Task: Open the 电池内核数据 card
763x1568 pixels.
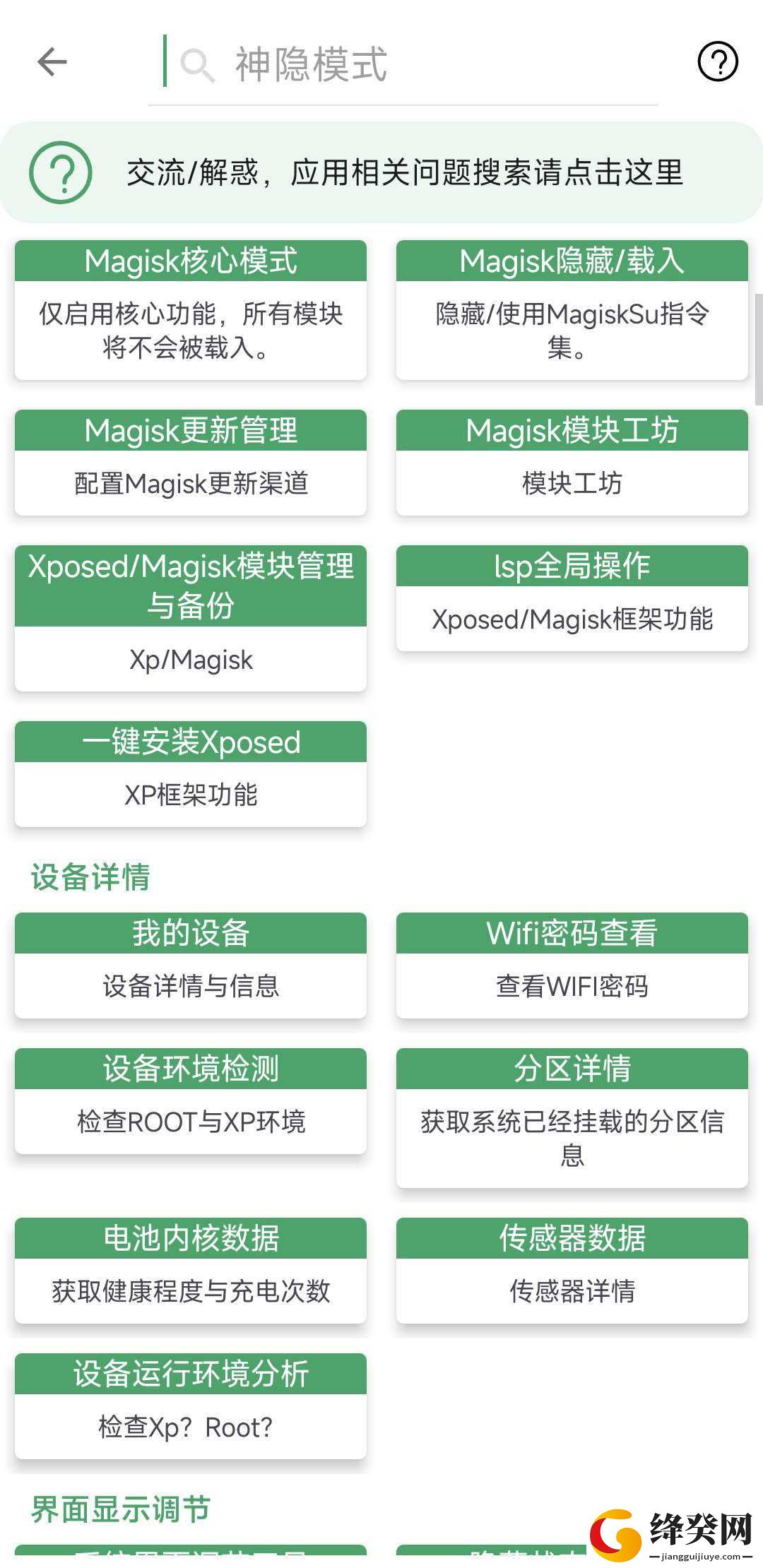Action: (191, 1271)
